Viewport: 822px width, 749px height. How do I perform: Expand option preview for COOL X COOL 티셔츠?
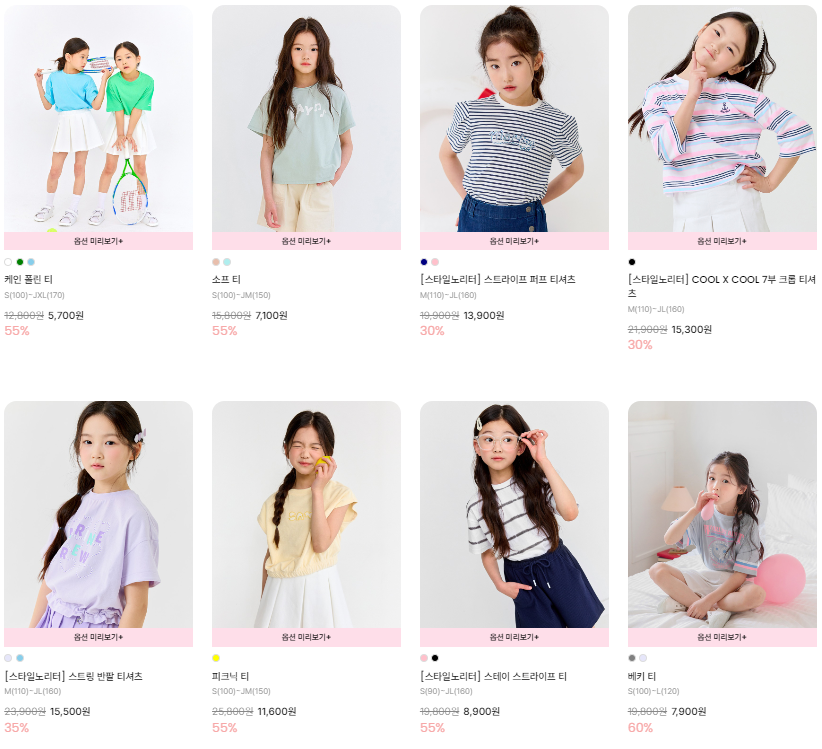pos(722,241)
